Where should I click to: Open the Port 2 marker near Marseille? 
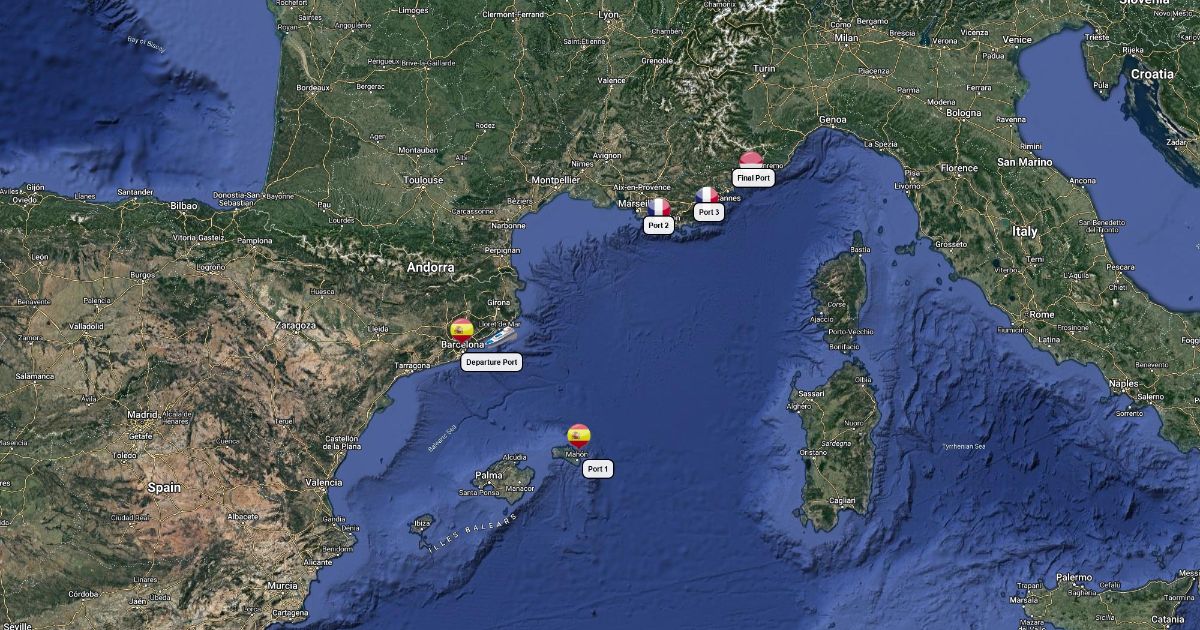(x=658, y=208)
